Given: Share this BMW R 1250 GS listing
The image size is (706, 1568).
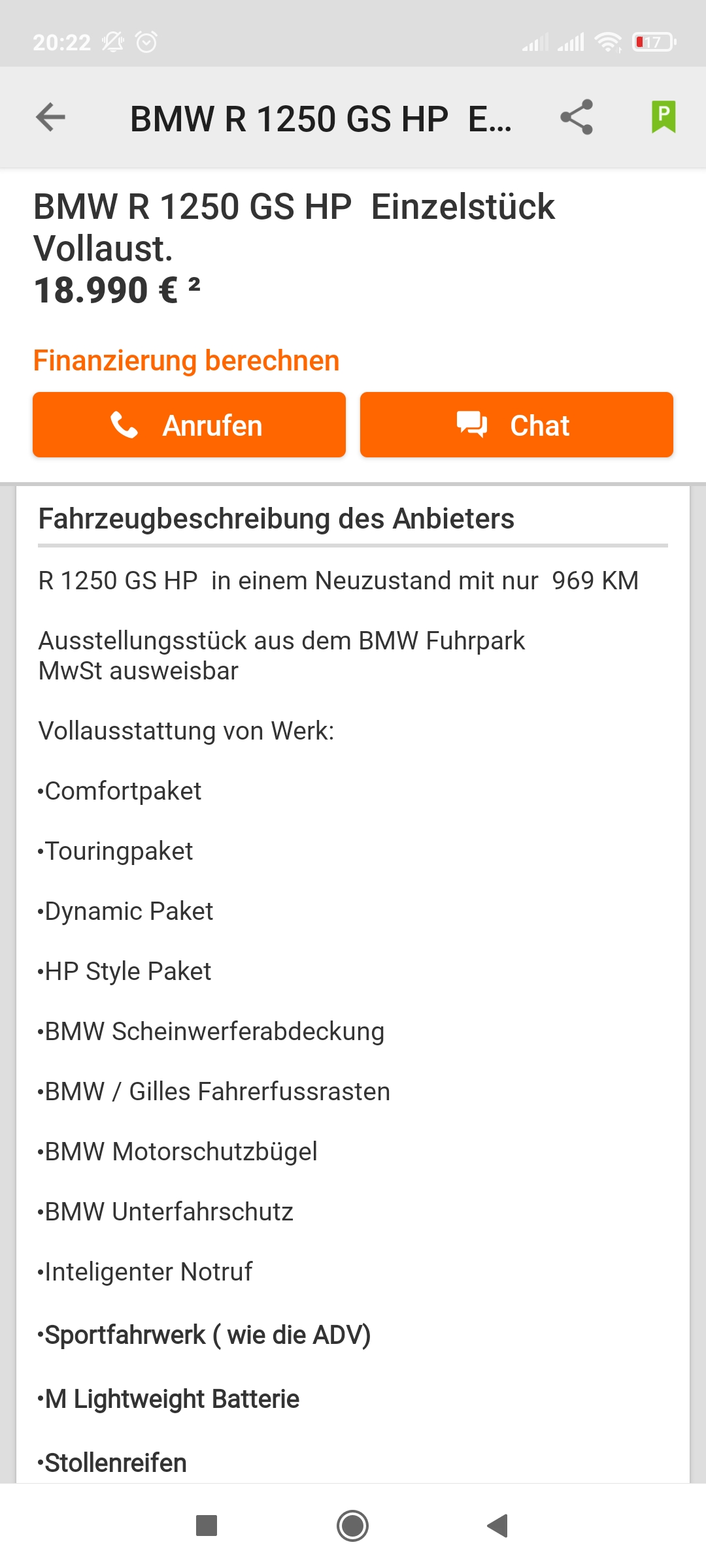Looking at the screenshot, I should pyautogui.click(x=577, y=118).
